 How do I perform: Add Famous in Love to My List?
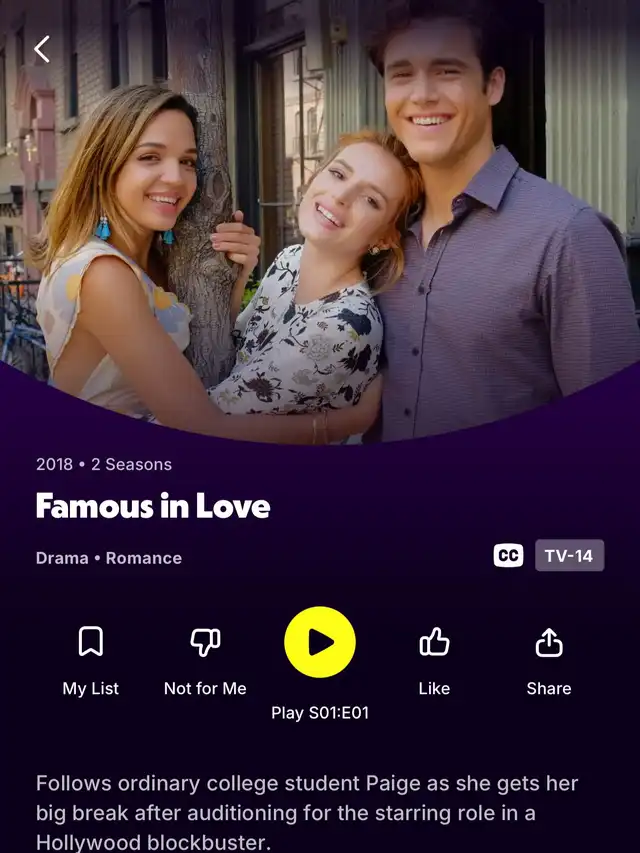click(x=91, y=643)
